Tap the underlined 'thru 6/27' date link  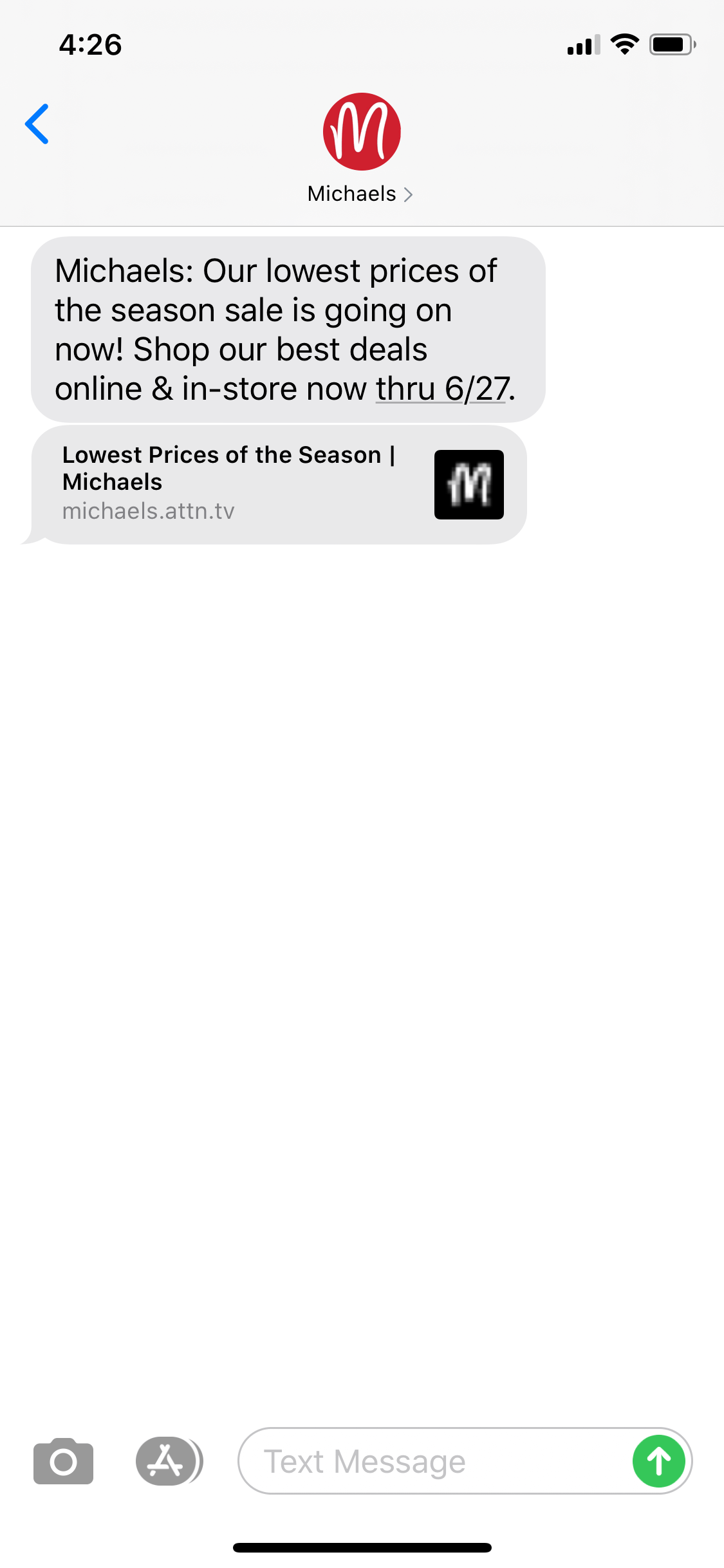(x=441, y=388)
